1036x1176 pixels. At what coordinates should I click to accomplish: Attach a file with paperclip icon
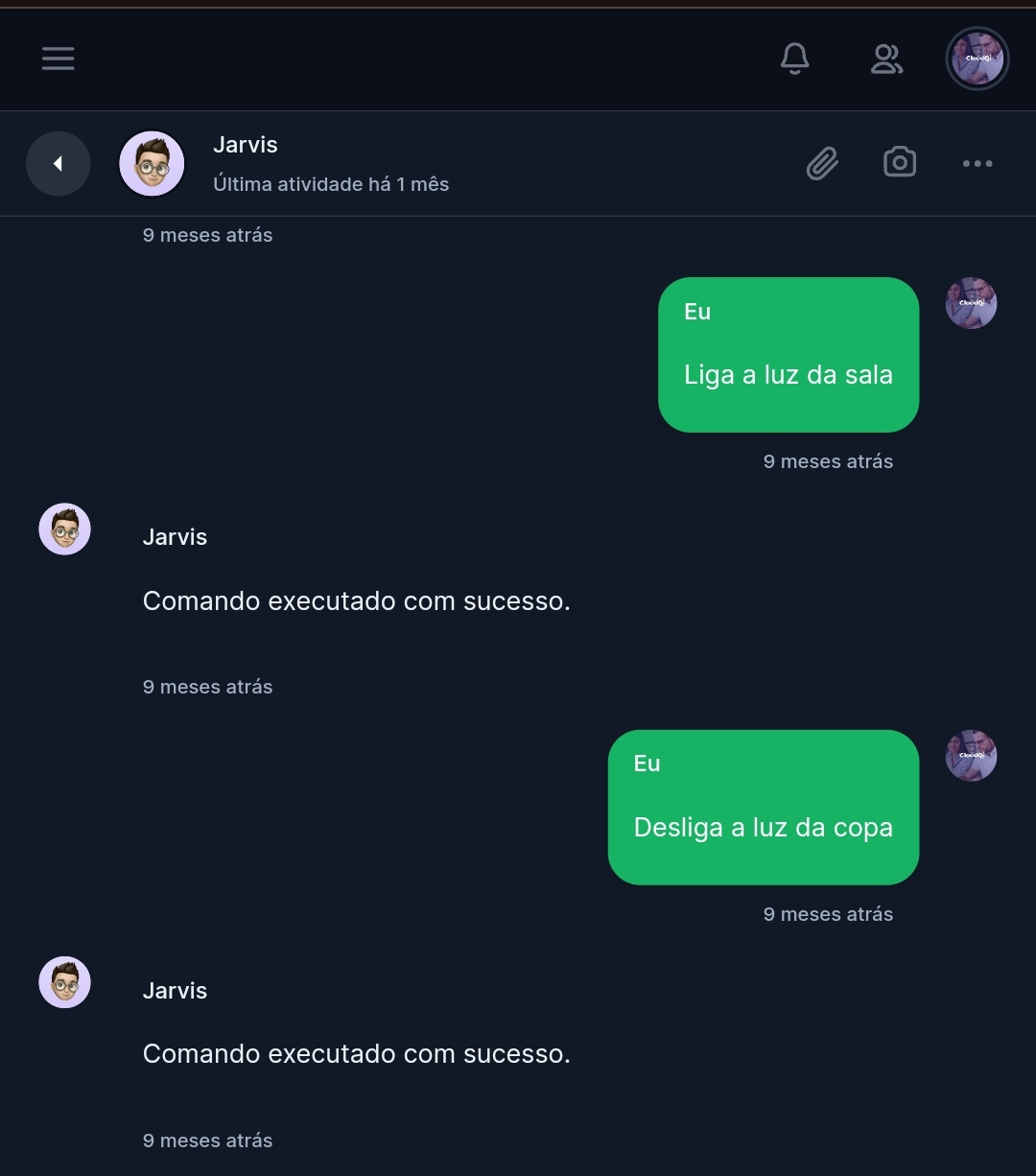click(822, 163)
